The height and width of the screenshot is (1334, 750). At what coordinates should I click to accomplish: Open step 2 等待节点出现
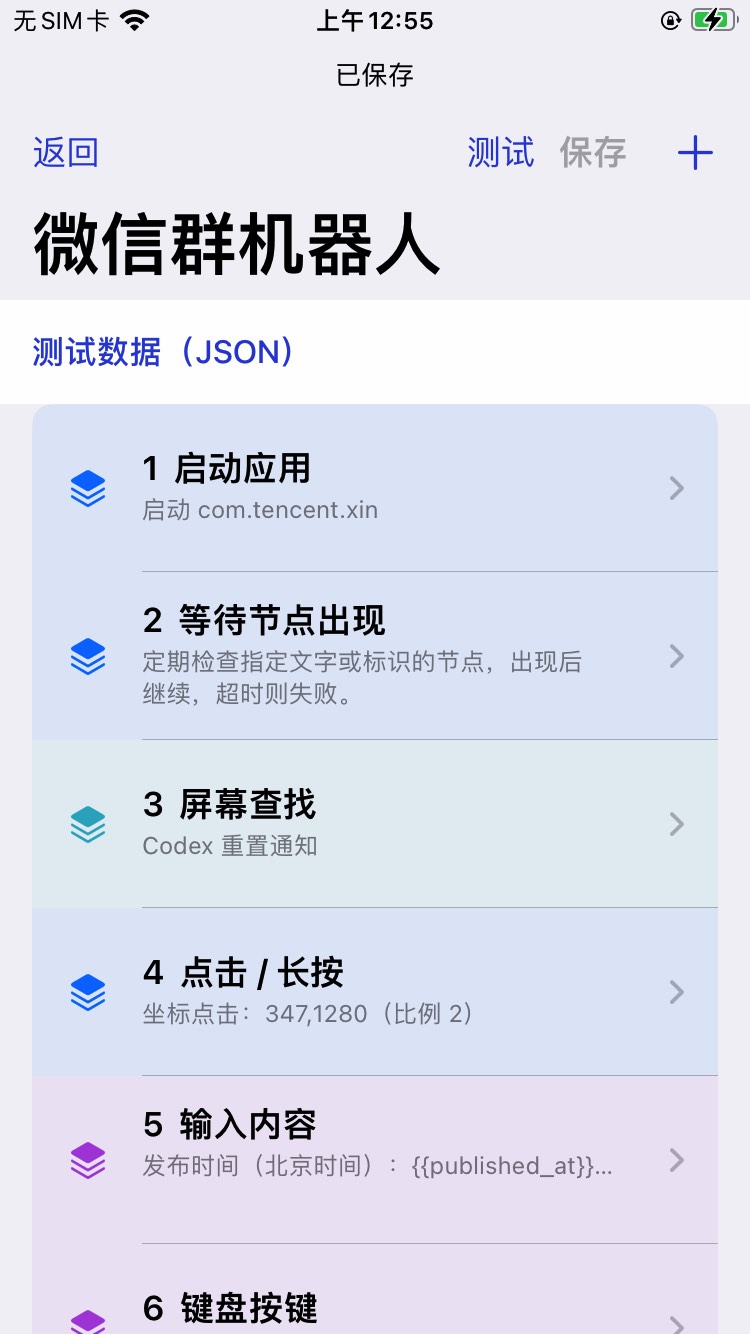375,656
